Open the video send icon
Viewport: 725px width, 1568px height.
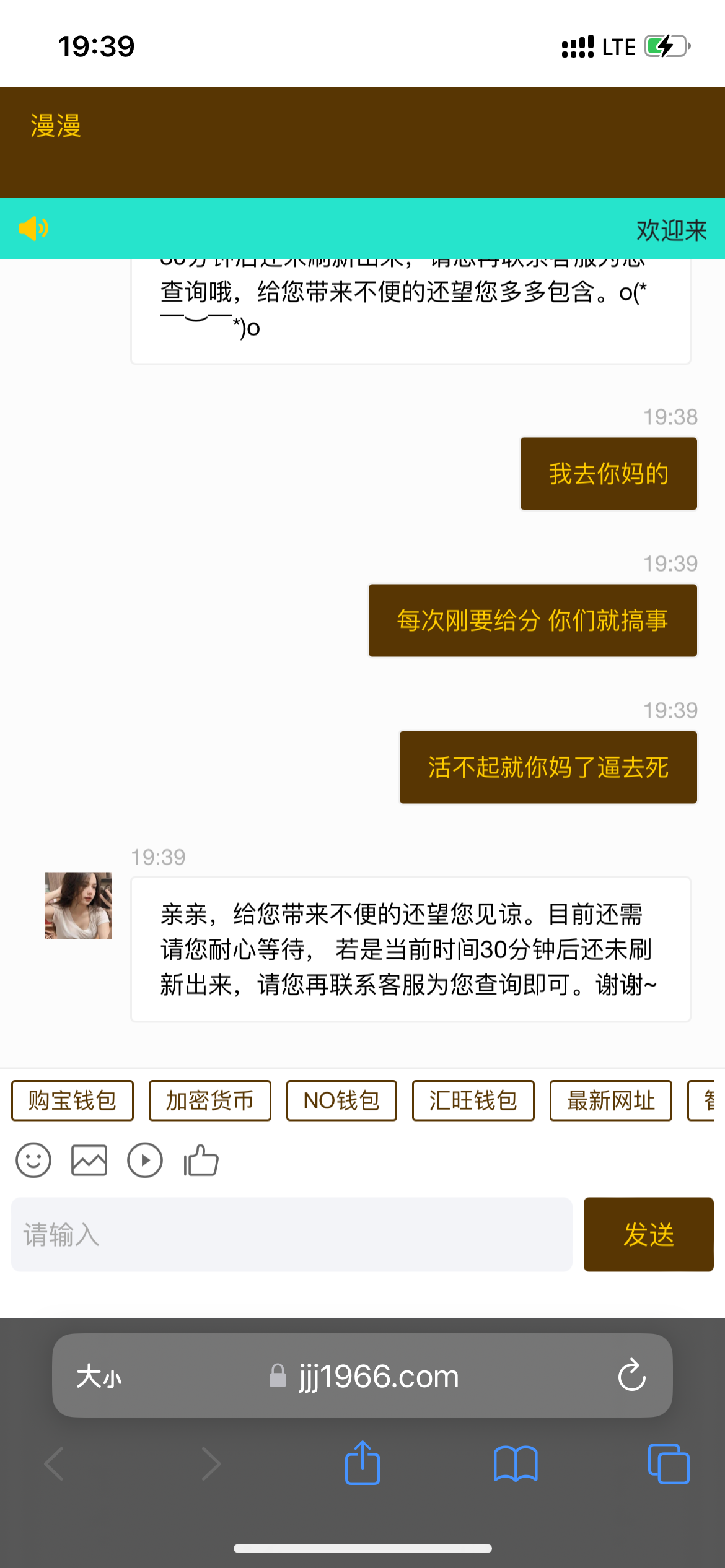click(145, 1161)
